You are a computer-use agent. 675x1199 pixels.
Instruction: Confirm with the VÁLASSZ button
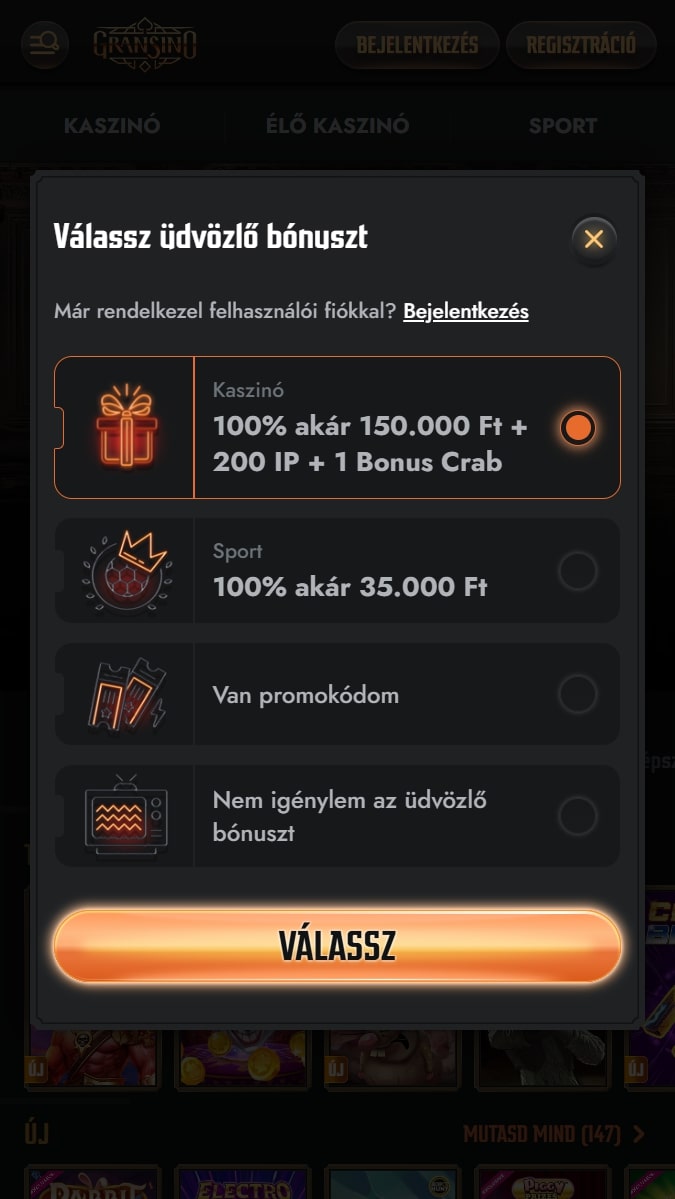[337, 946]
